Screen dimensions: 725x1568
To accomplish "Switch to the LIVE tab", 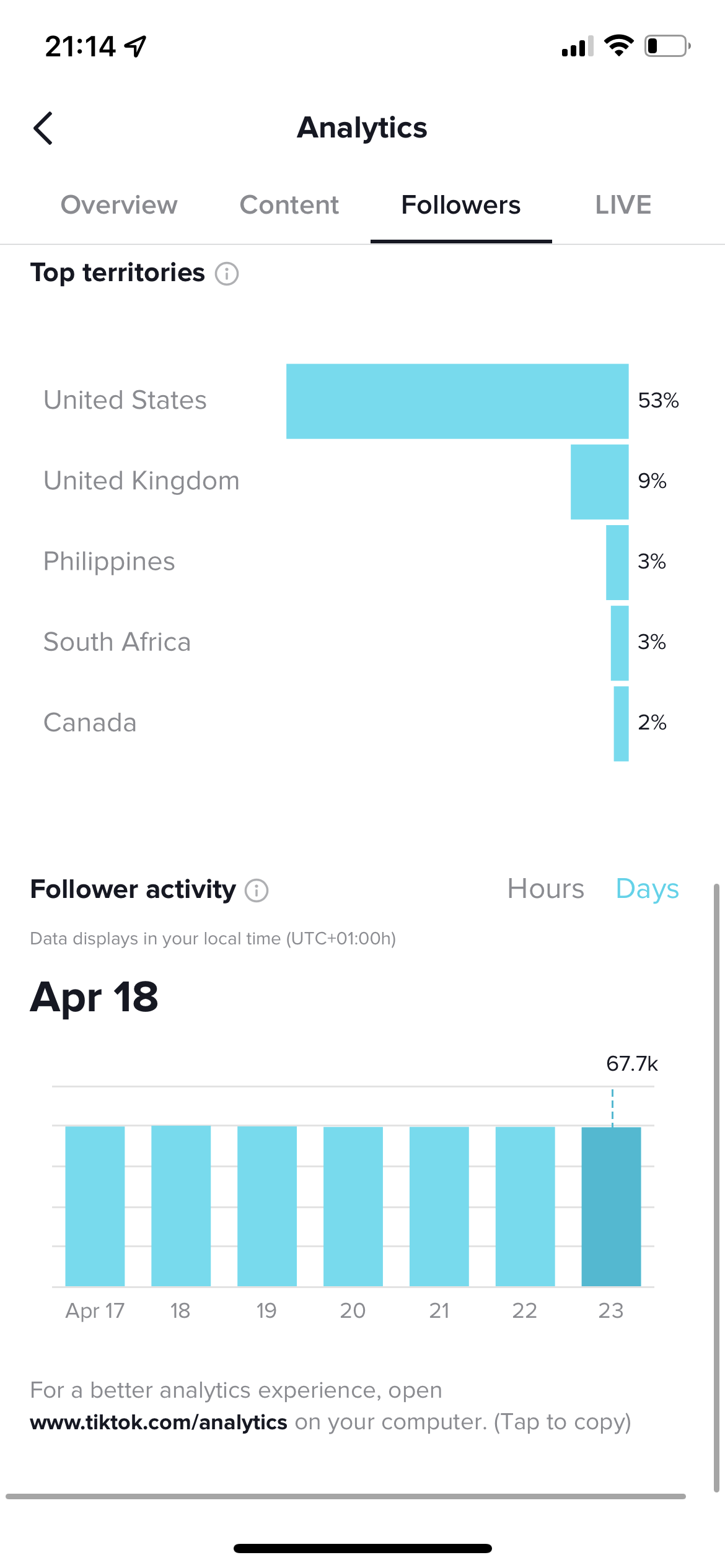I will pyautogui.click(x=623, y=205).
